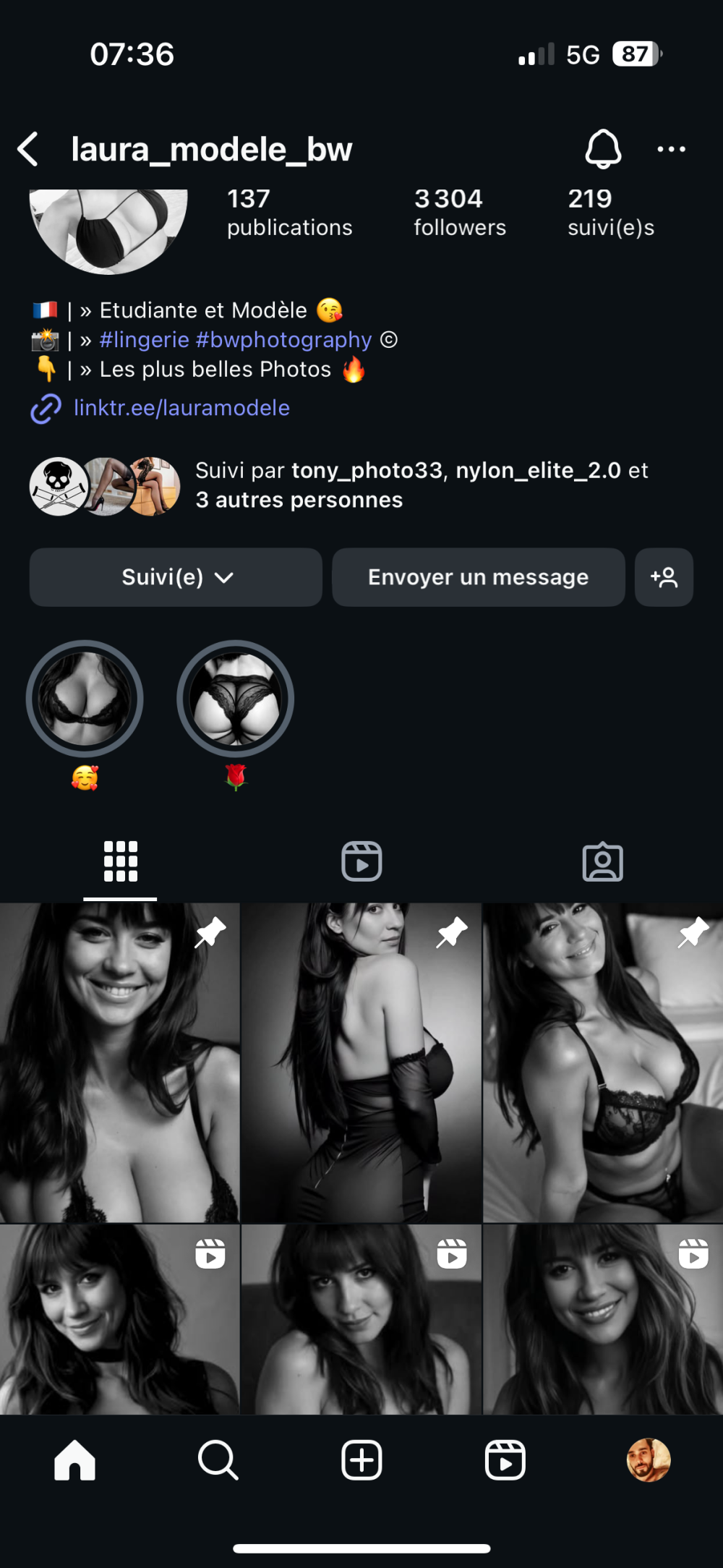This screenshot has height=1568, width=723.
Task: Expand the Suivi(e) following dropdown
Action: point(176,577)
